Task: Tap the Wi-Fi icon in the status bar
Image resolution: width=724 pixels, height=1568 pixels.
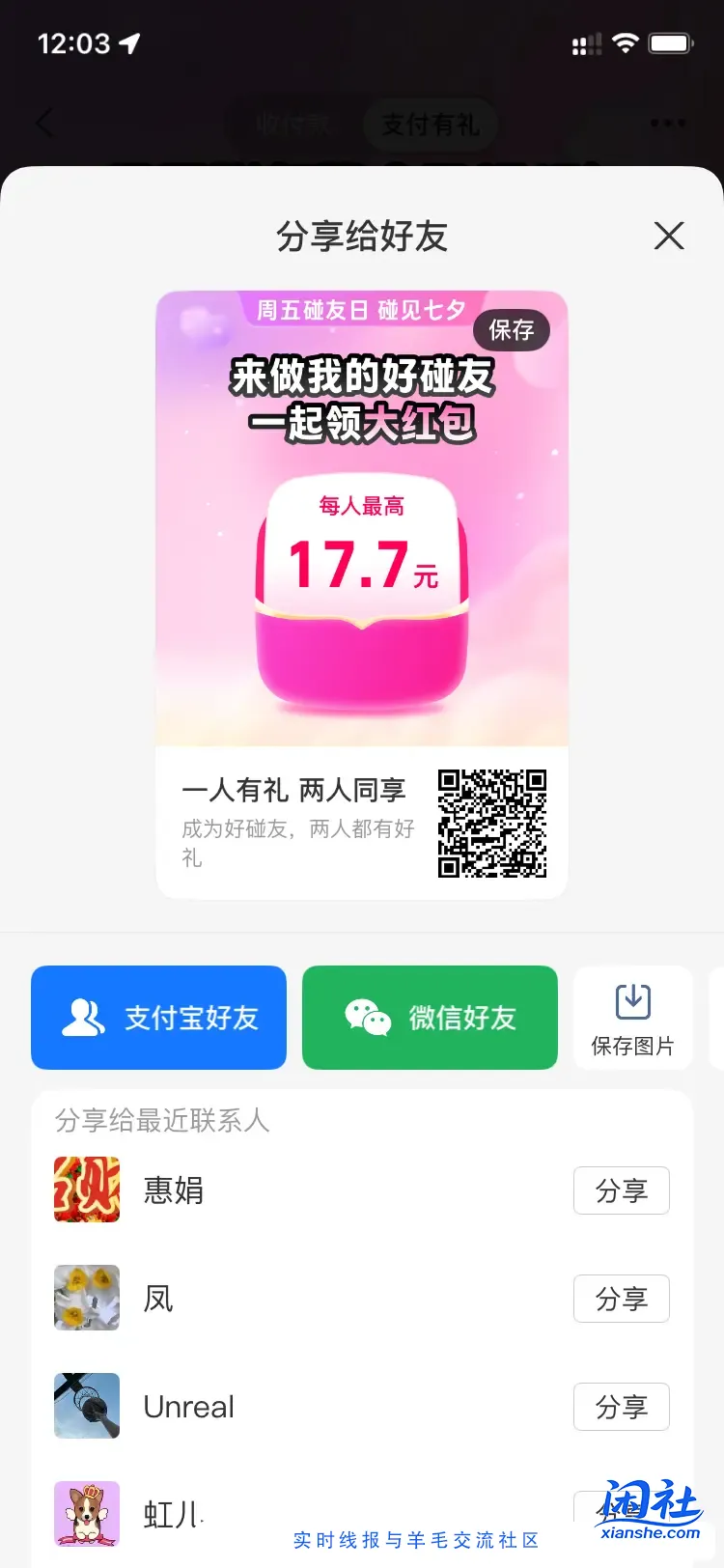Action: point(624,42)
